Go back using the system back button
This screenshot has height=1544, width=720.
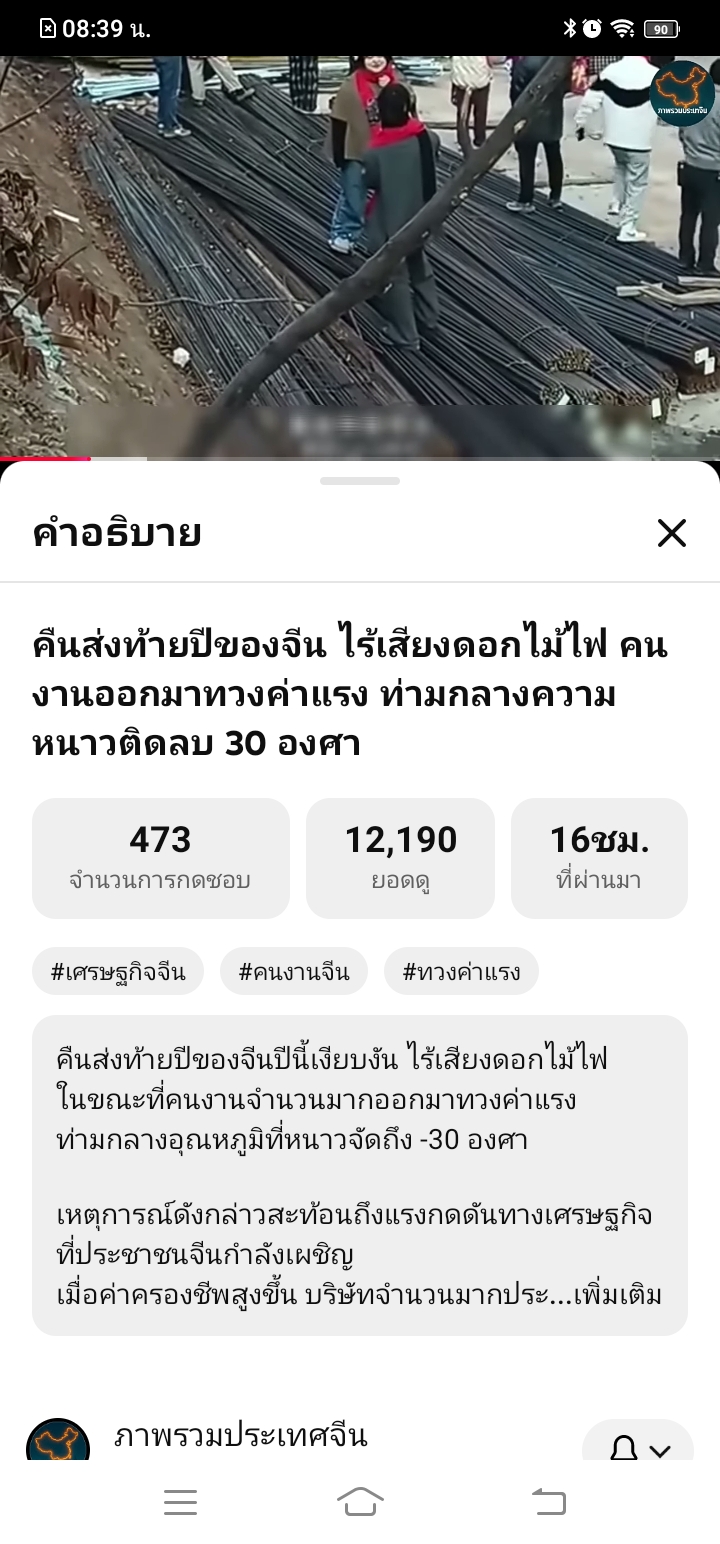pos(548,1501)
